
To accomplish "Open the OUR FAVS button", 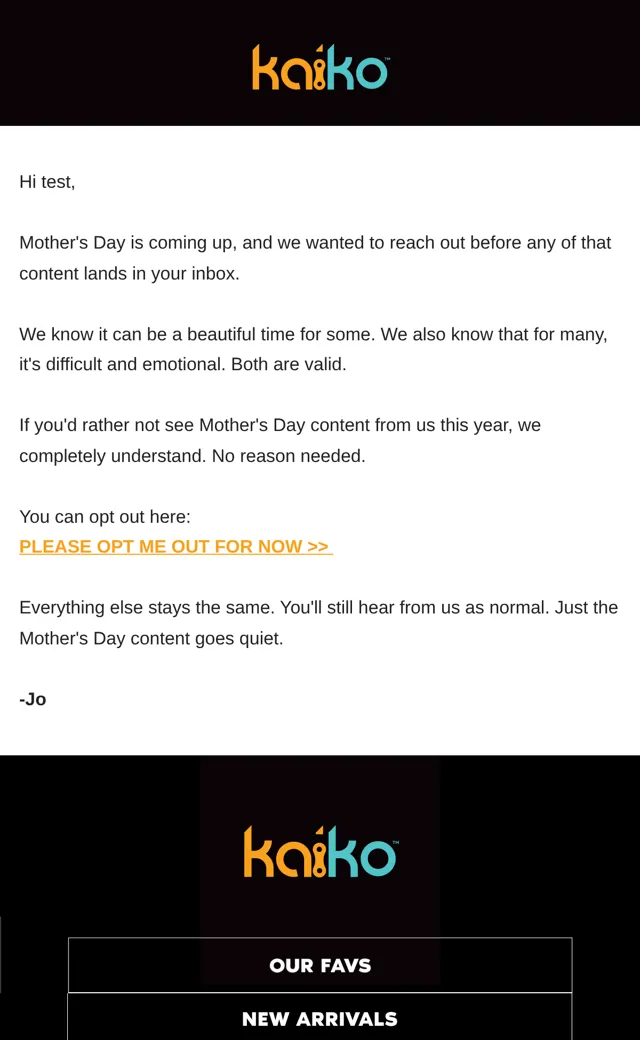I will click(x=320, y=965).
